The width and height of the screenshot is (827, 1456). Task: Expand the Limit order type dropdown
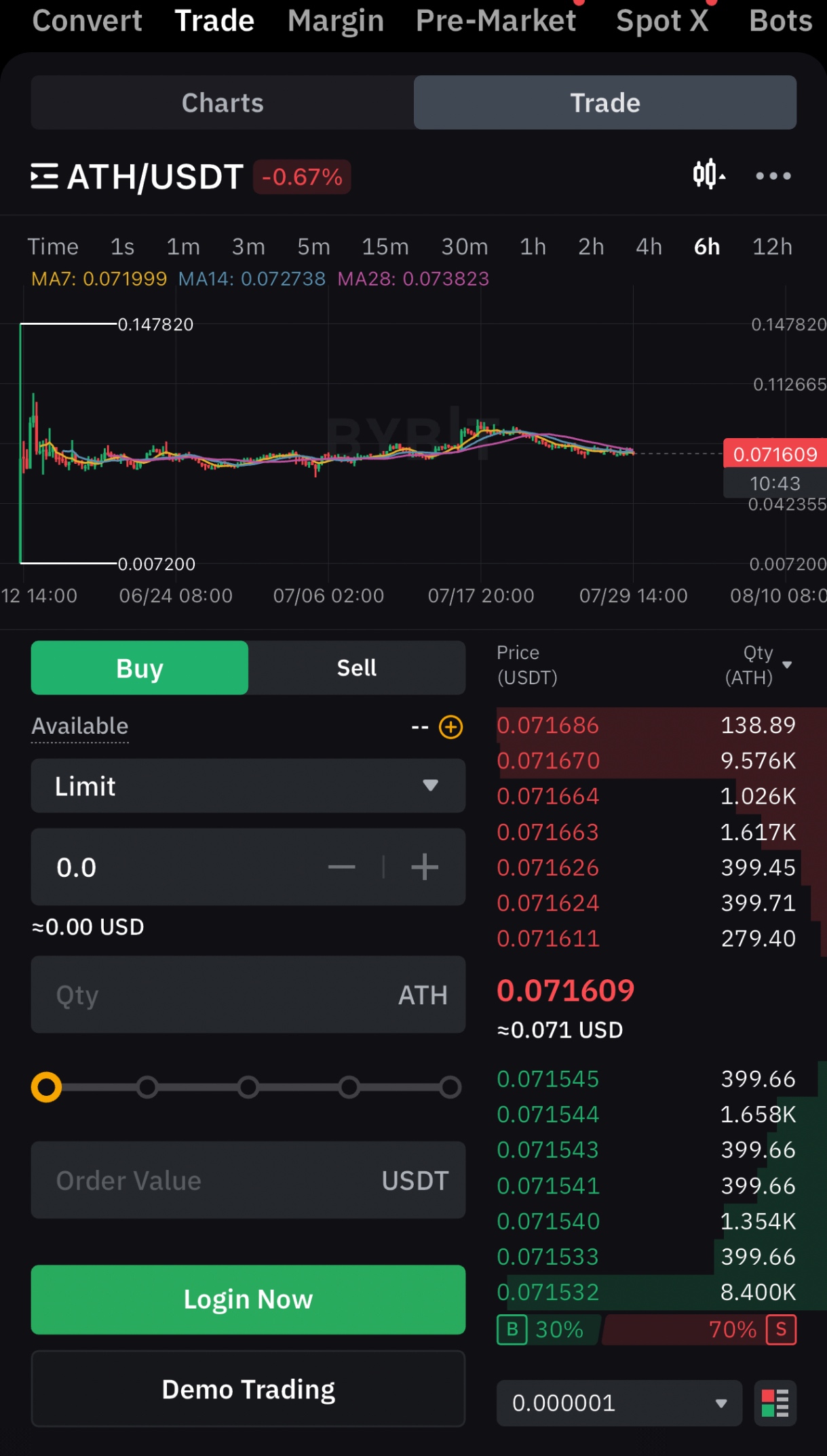[248, 786]
